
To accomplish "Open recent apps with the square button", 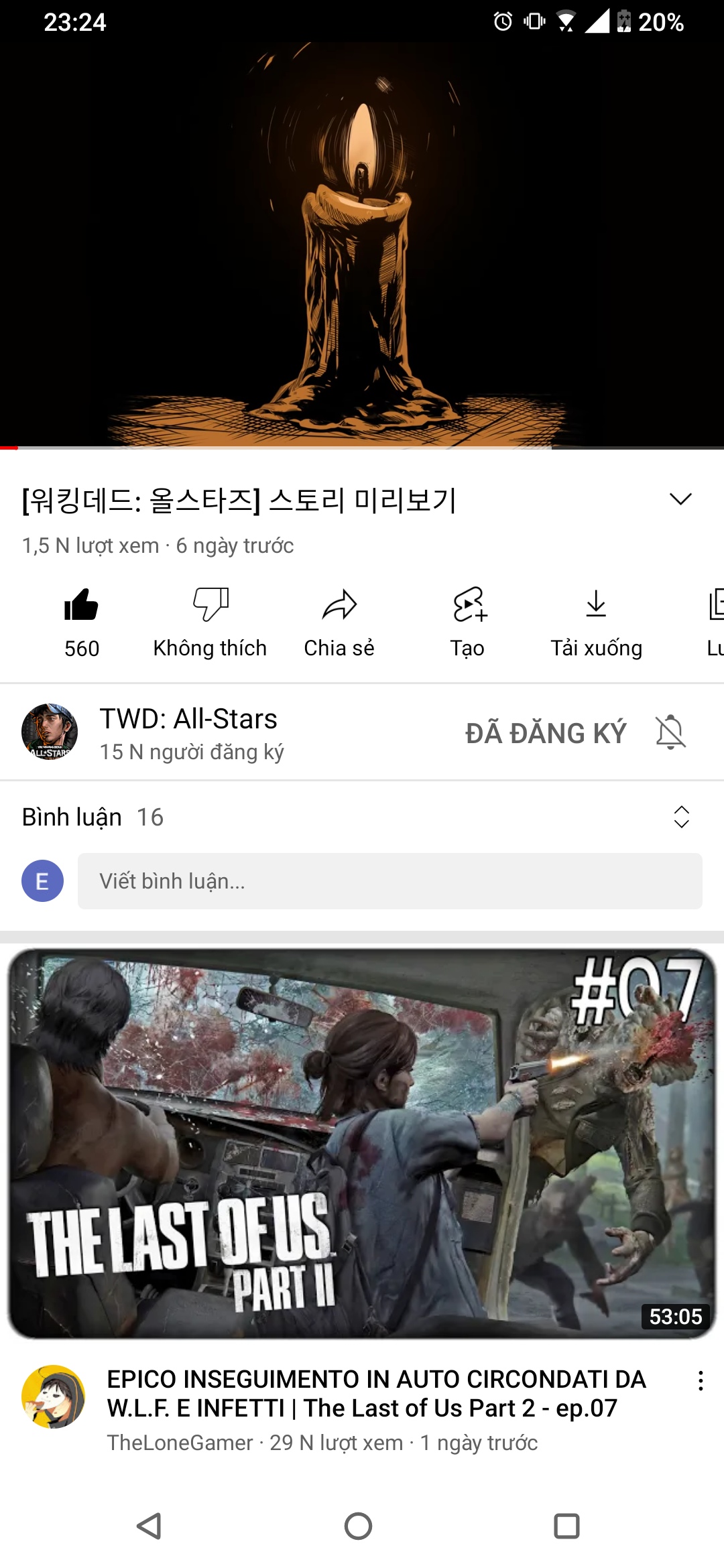I will click(x=566, y=1526).
